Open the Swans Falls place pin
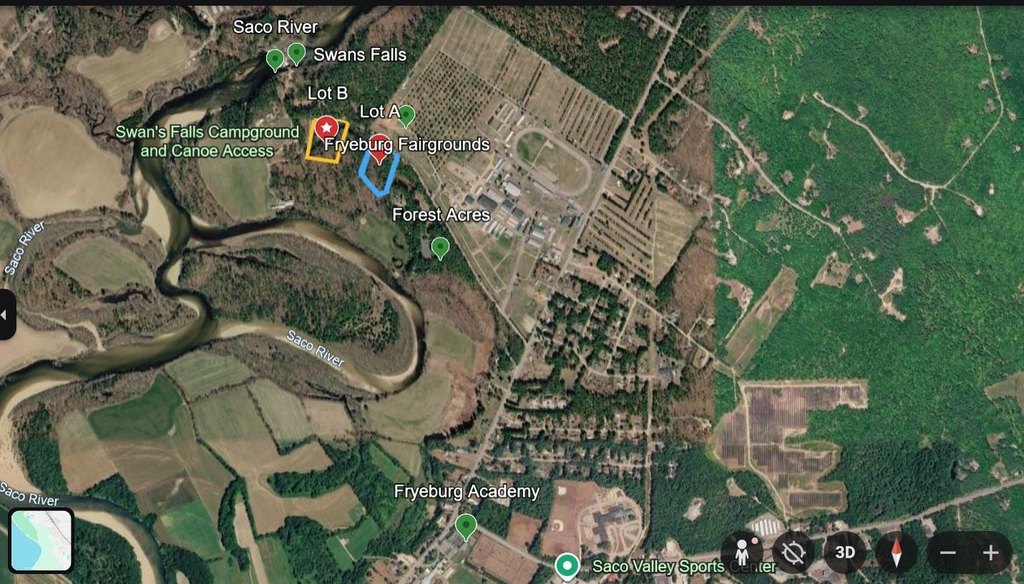1024x584 pixels. [x=296, y=53]
